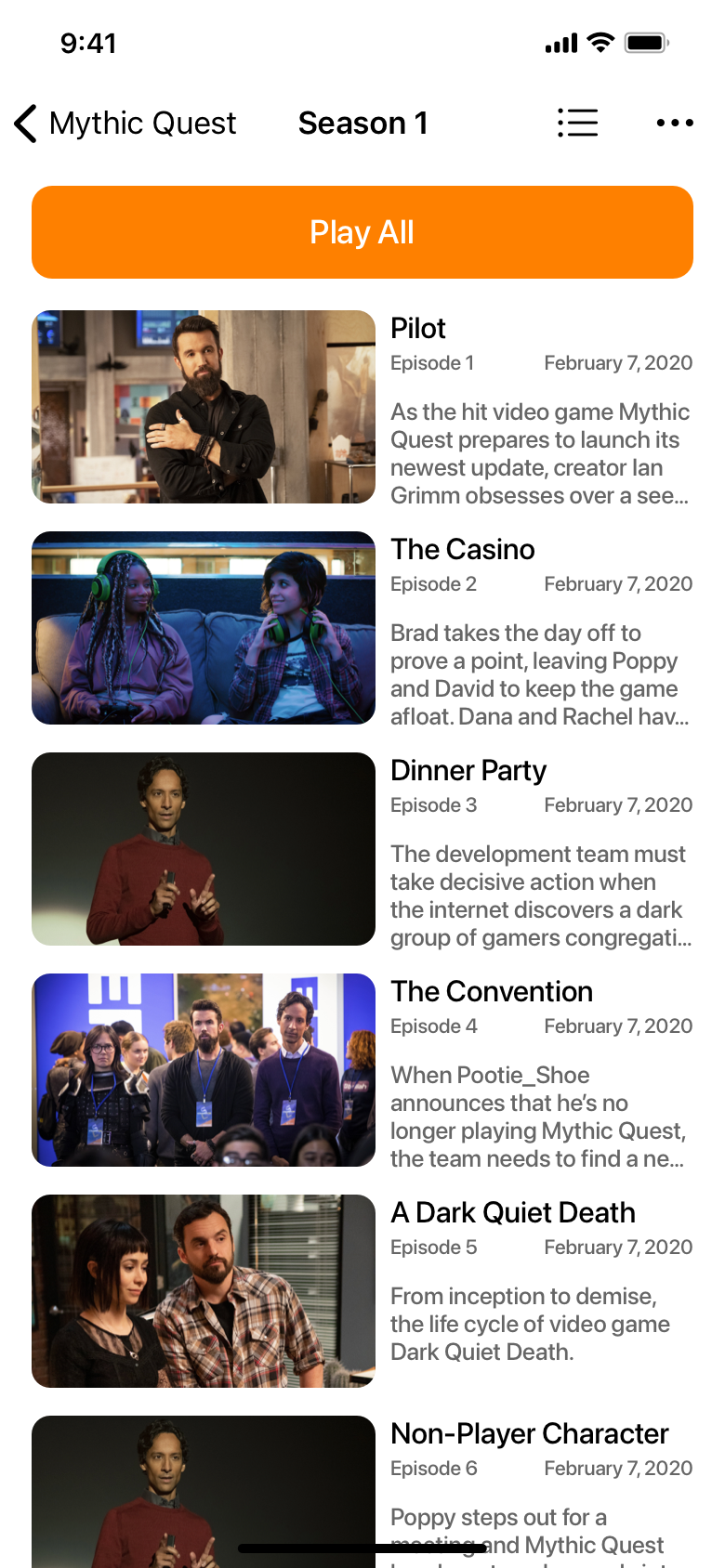
Task: Go back to Mythic Quest
Action: click(125, 124)
